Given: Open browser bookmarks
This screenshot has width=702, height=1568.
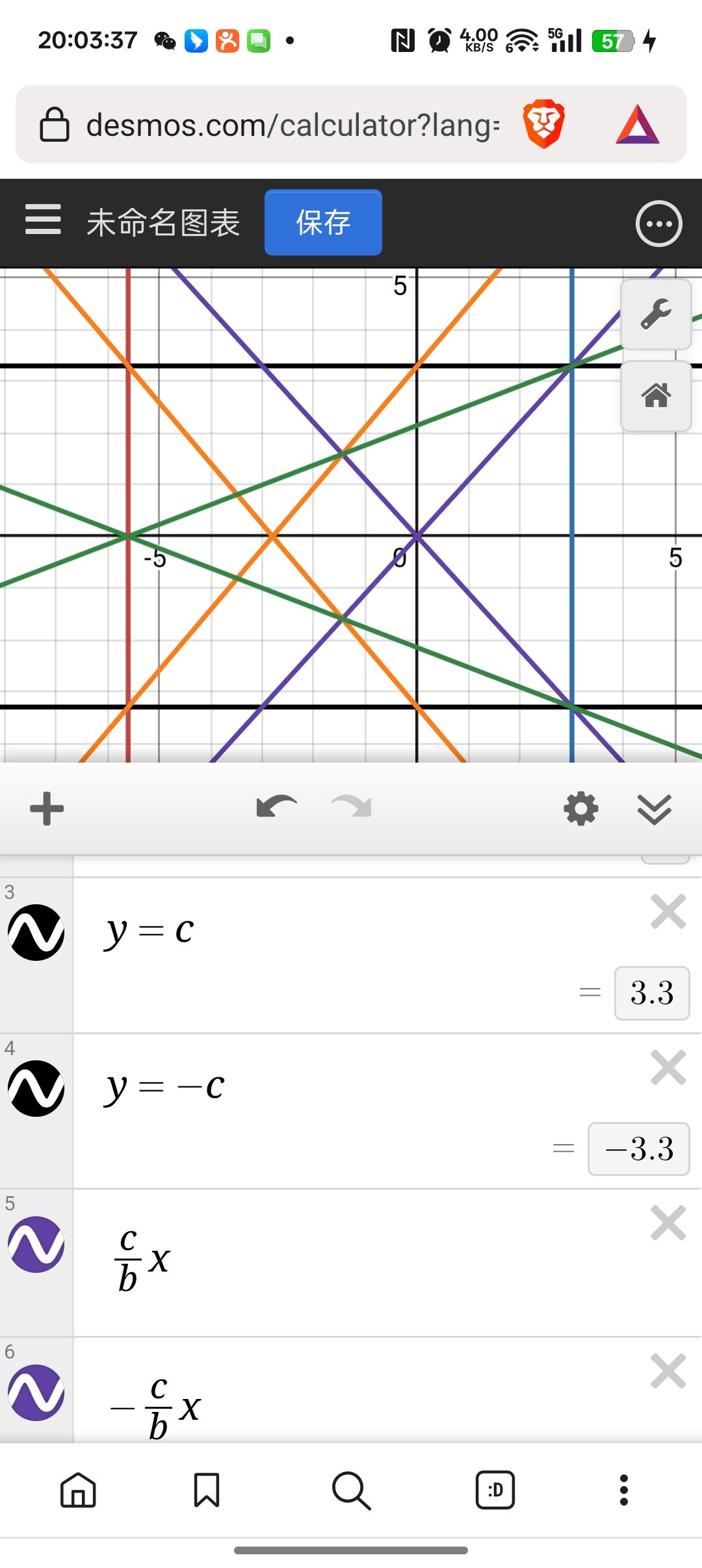Looking at the screenshot, I should coord(207,1490).
